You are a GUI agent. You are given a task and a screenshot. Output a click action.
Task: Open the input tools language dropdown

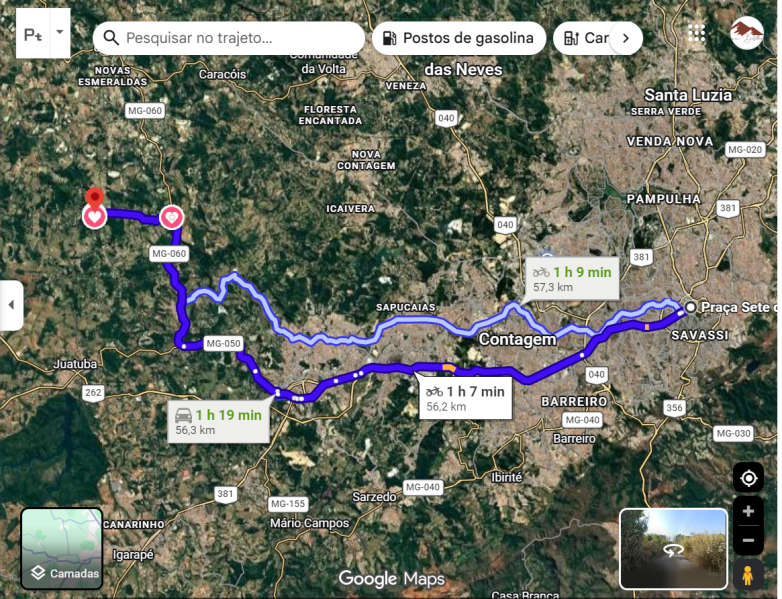pos(59,32)
